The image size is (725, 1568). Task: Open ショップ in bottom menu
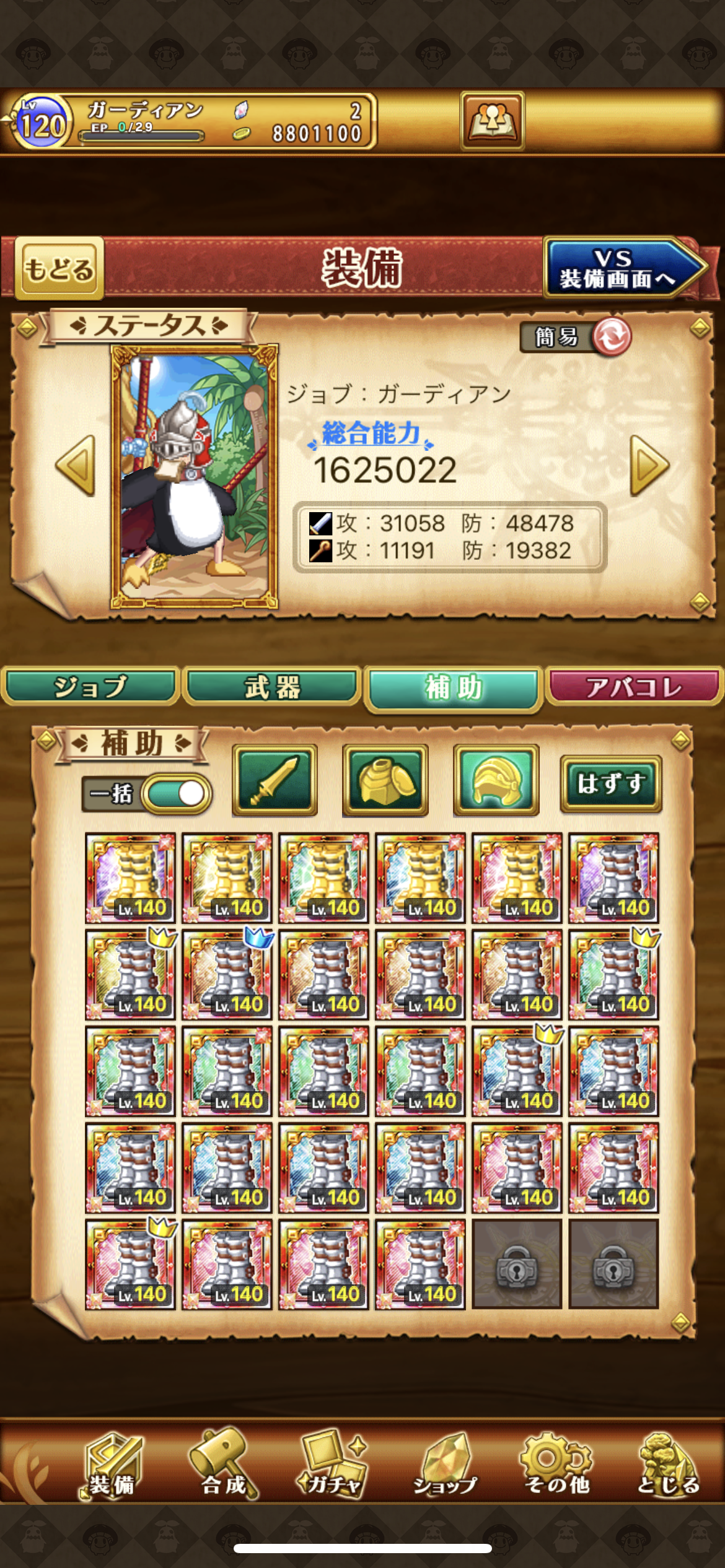point(445,1464)
